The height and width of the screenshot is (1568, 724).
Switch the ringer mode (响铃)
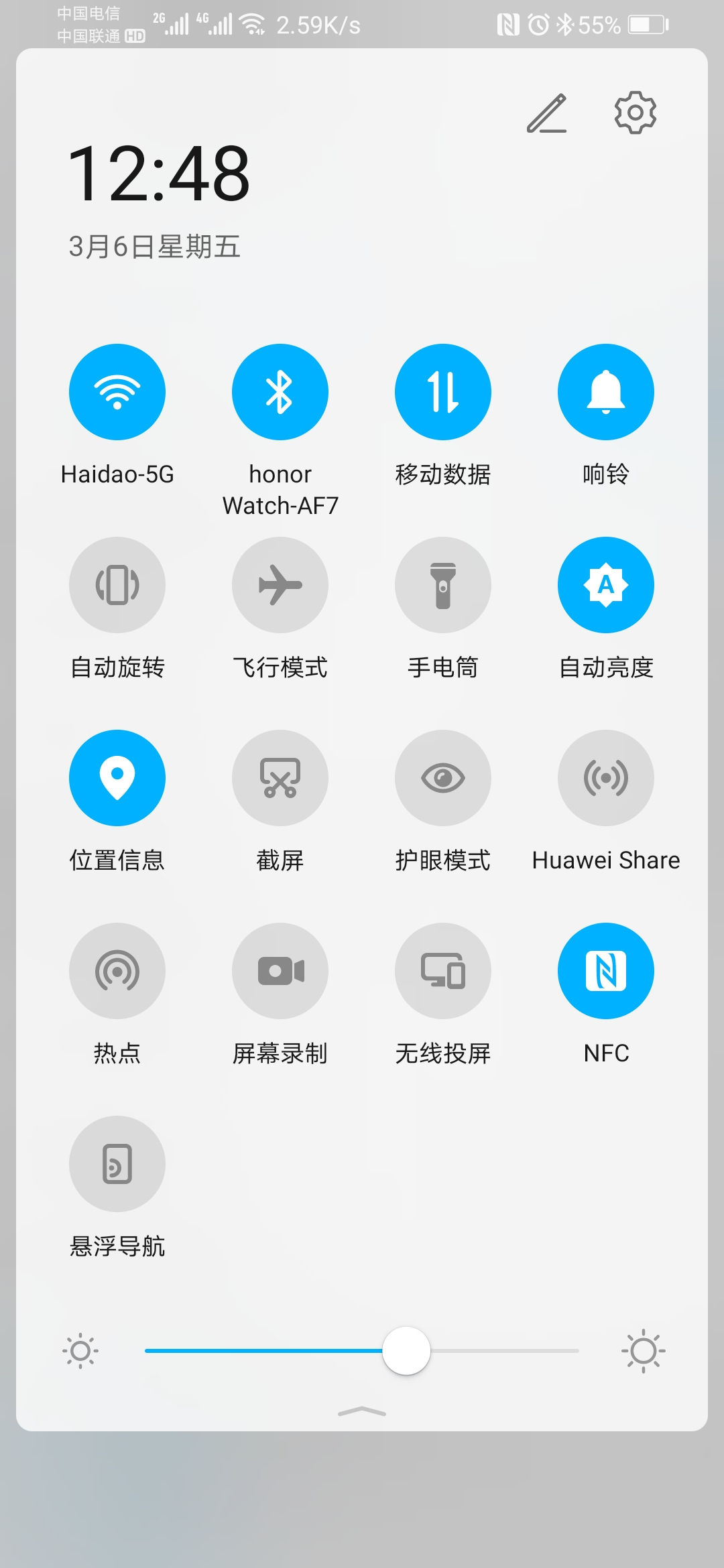point(606,392)
